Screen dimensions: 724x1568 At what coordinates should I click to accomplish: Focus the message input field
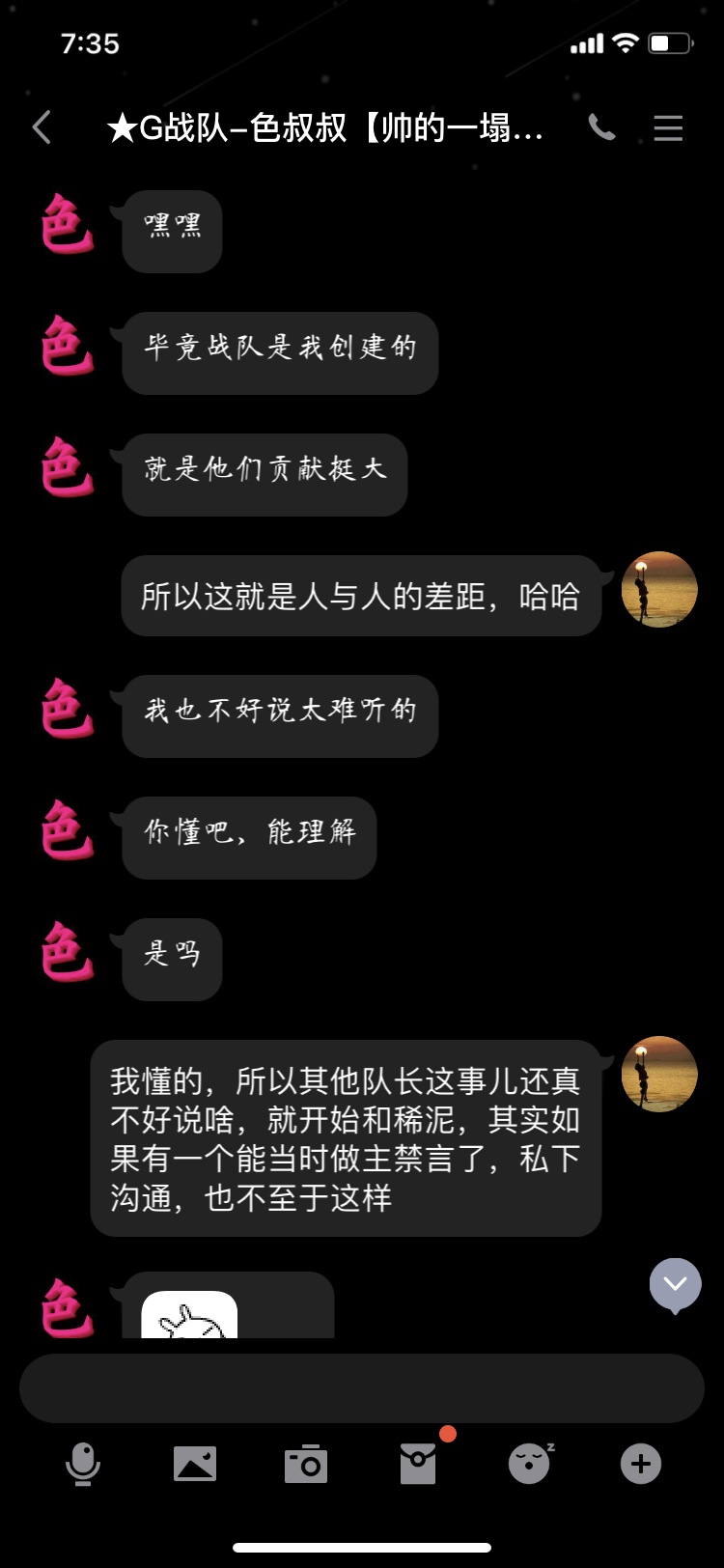(362, 1388)
